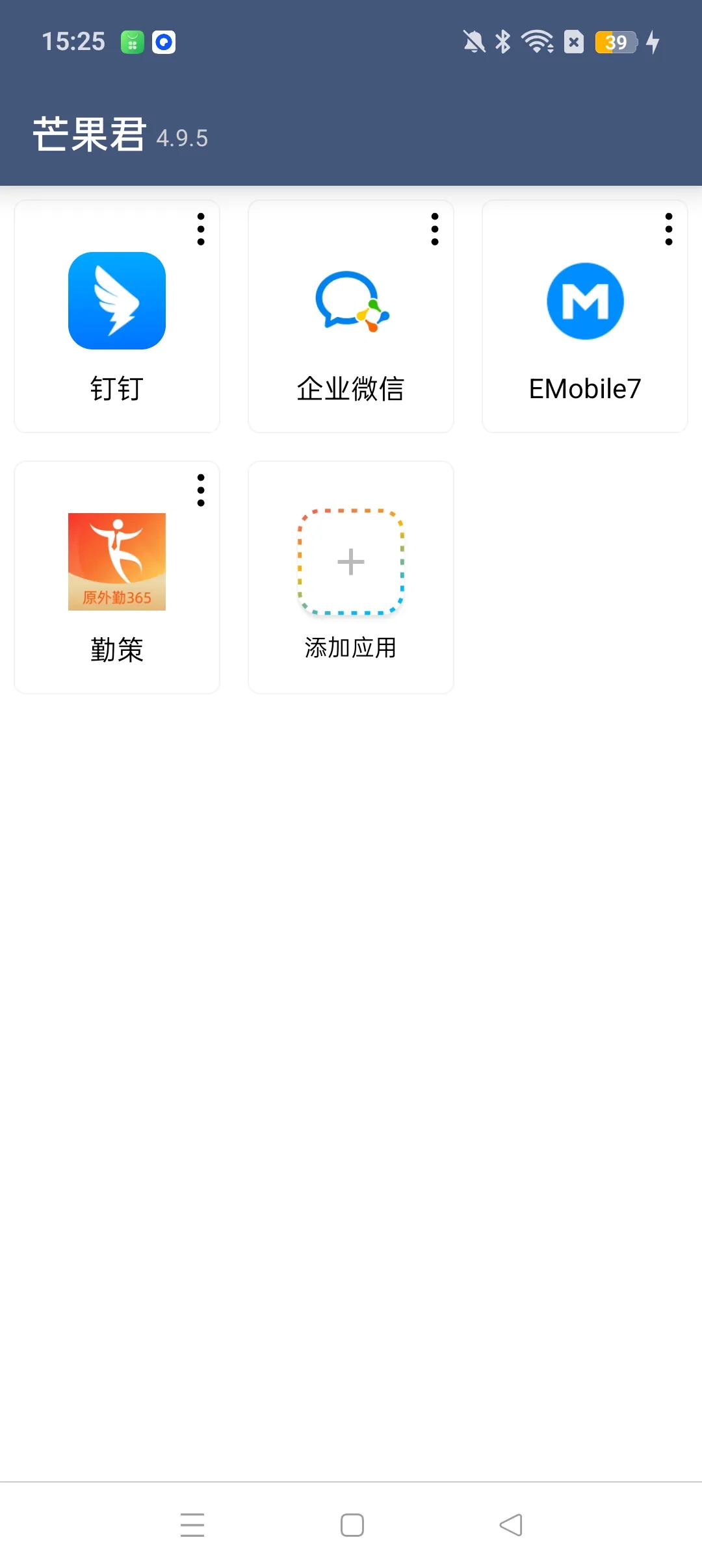Image resolution: width=702 pixels, height=1568 pixels.
Task: Tap the back navigation button
Action: [510, 1524]
